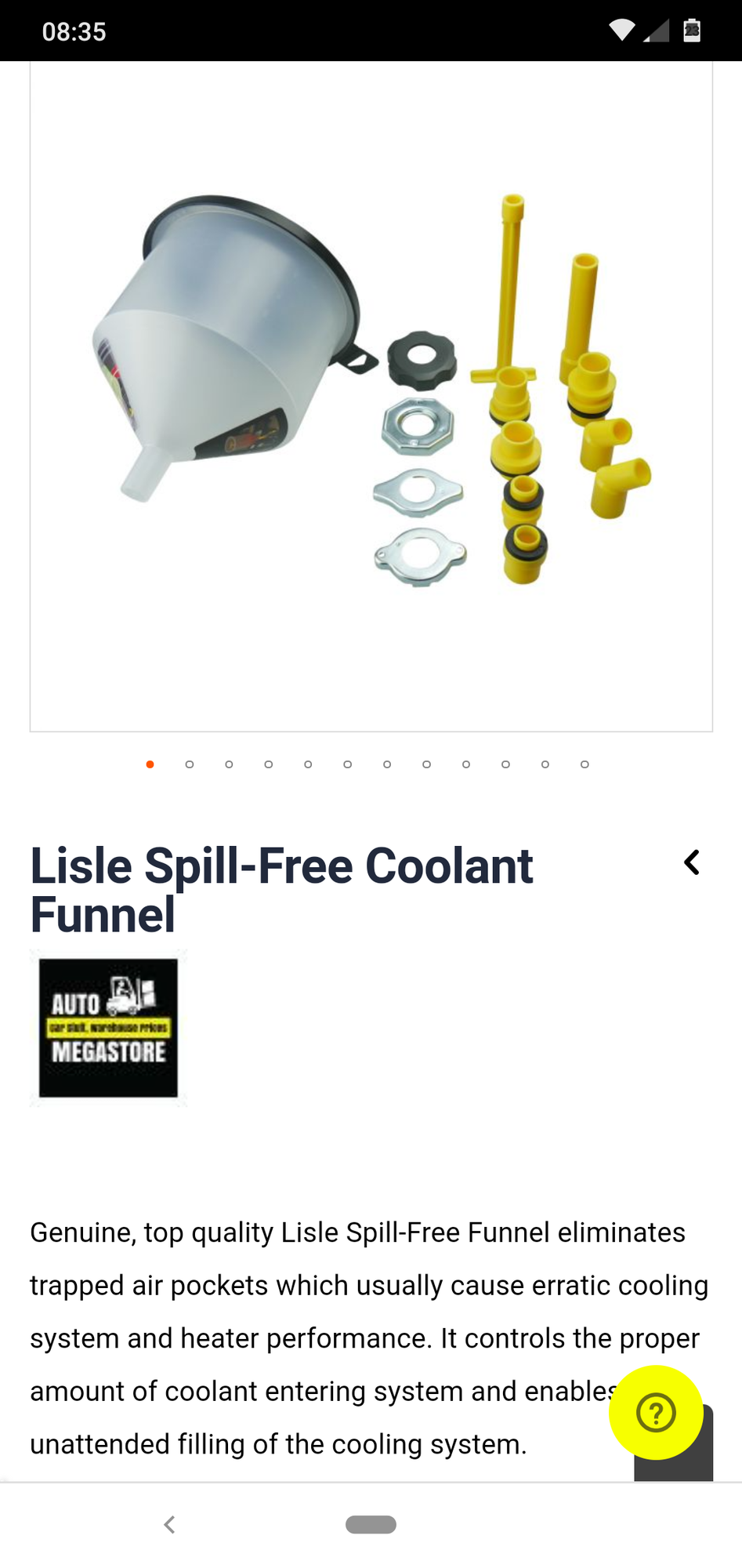Open the yellow help question-mark button
Image resolution: width=742 pixels, height=1568 pixels.
(x=656, y=1413)
